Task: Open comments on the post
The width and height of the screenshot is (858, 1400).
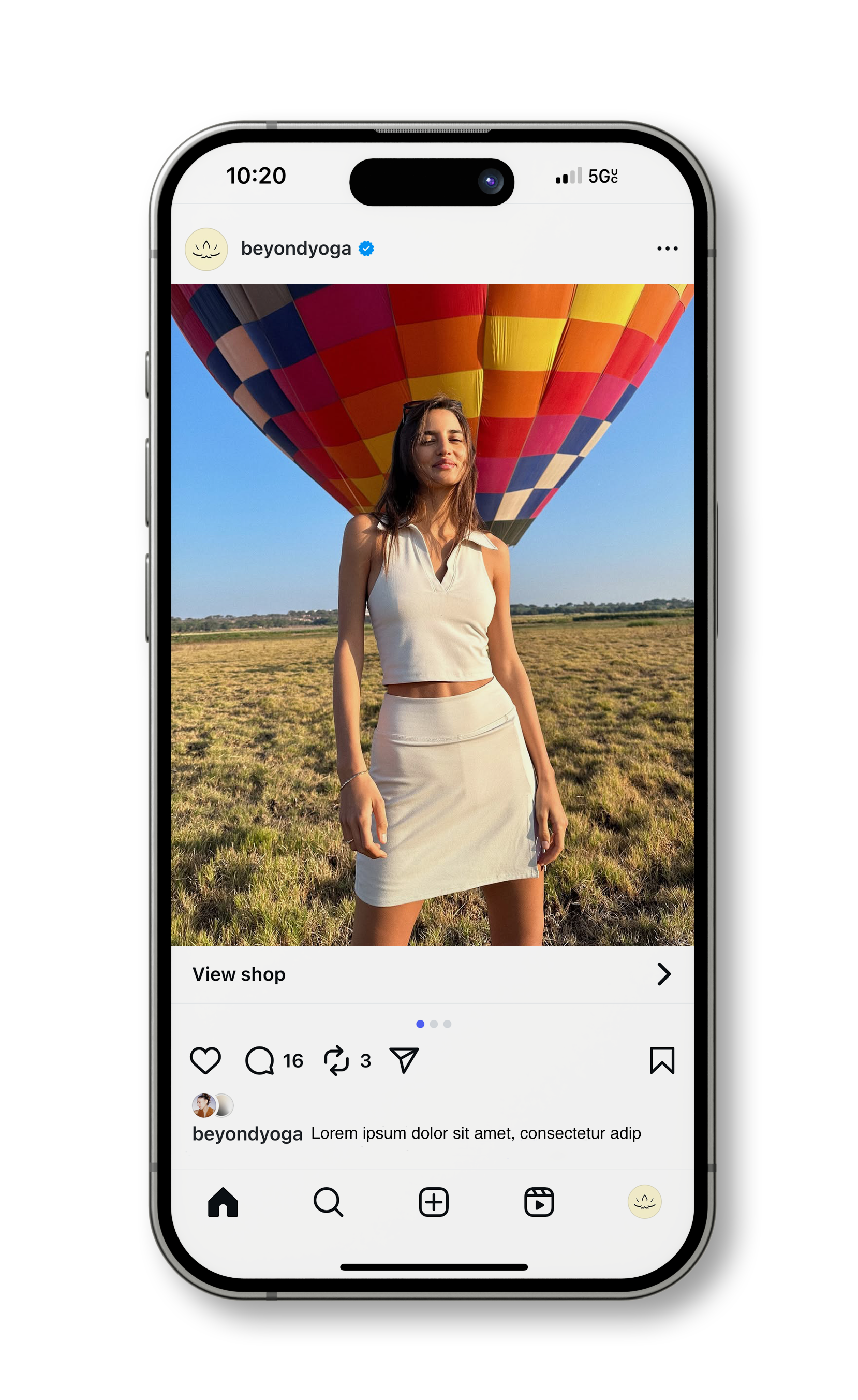Action: 259,1060
